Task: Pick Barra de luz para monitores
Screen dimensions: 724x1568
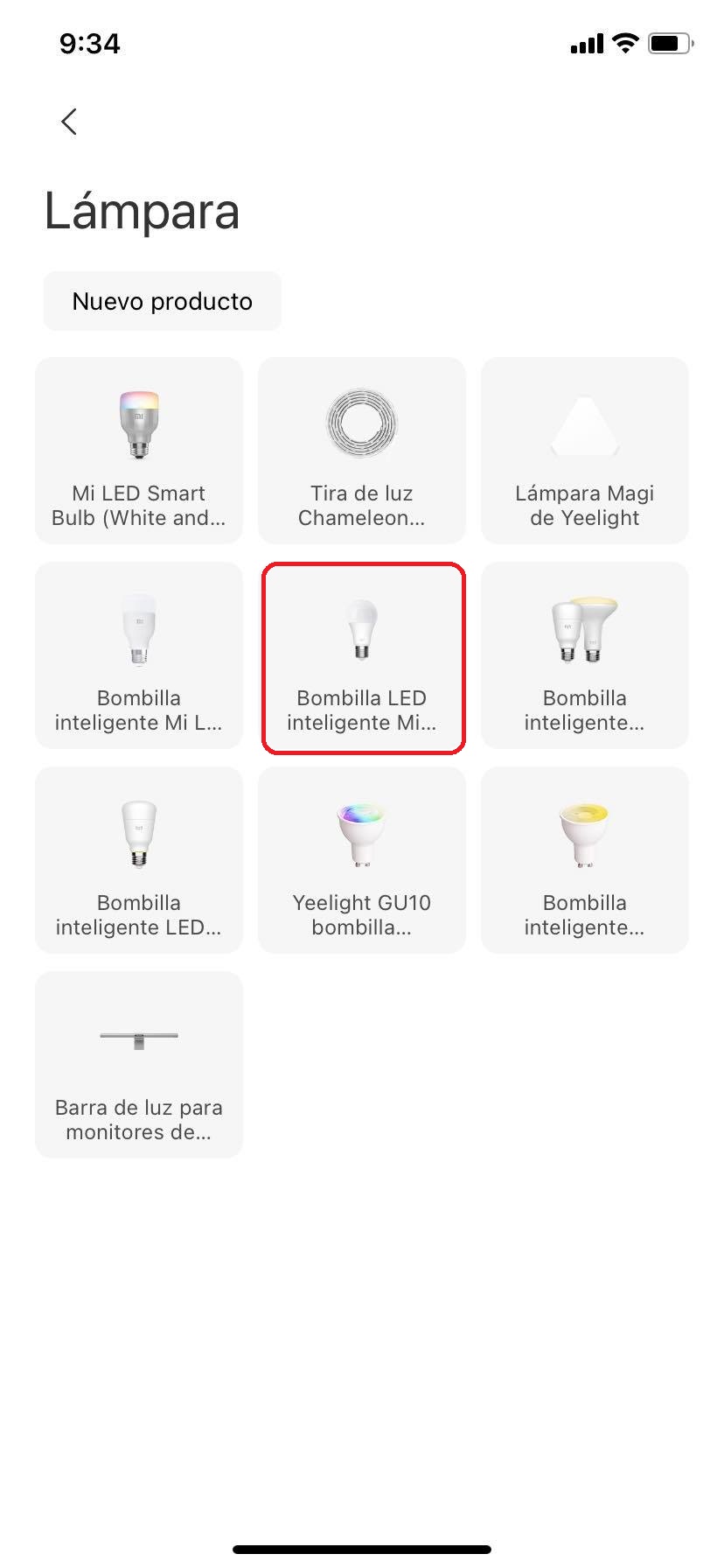Action: 139,1065
